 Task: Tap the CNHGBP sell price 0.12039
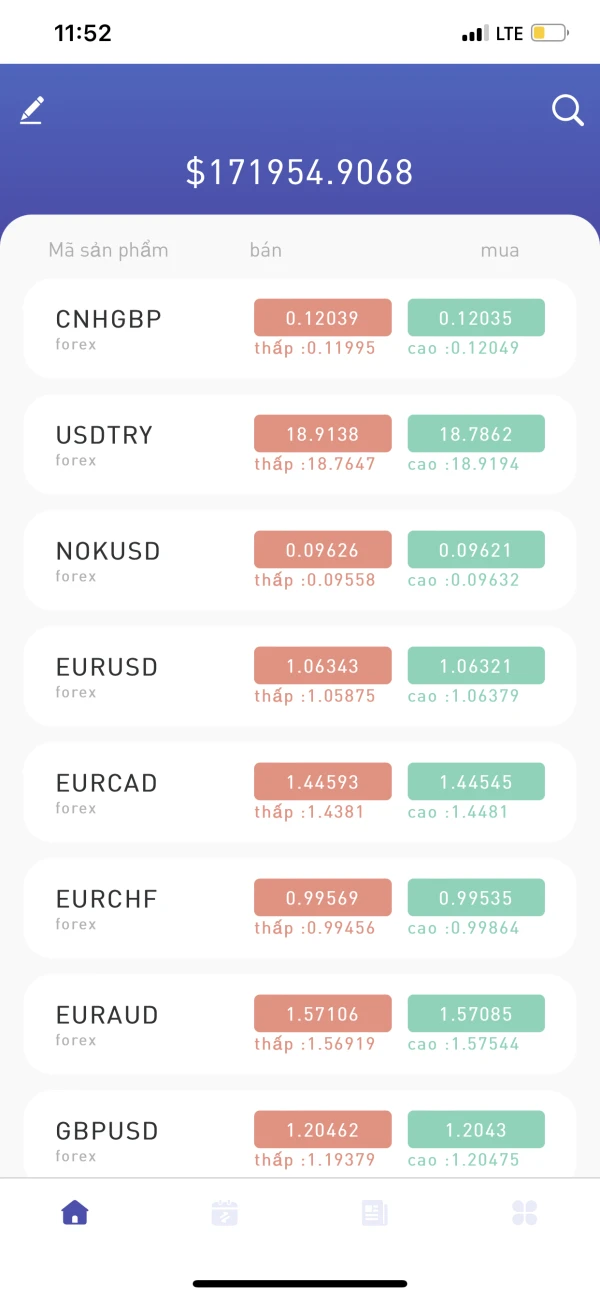(322, 318)
